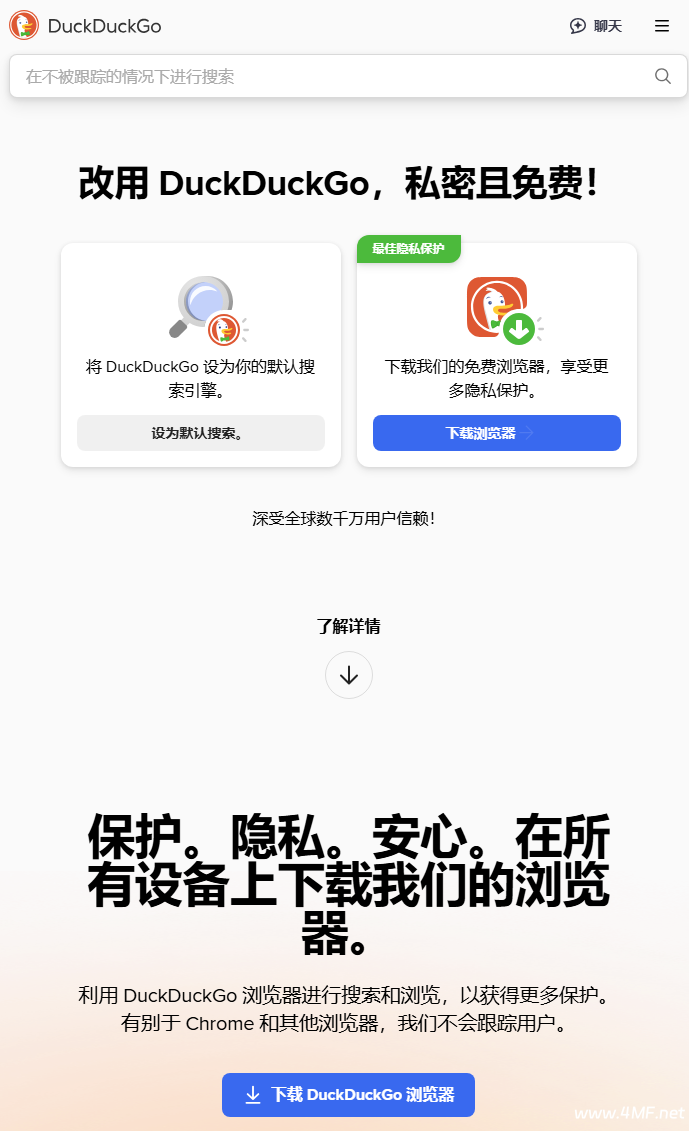Image resolution: width=689 pixels, height=1131 pixels.
Task: Tap 设为默认搜索 button
Action: point(200,433)
